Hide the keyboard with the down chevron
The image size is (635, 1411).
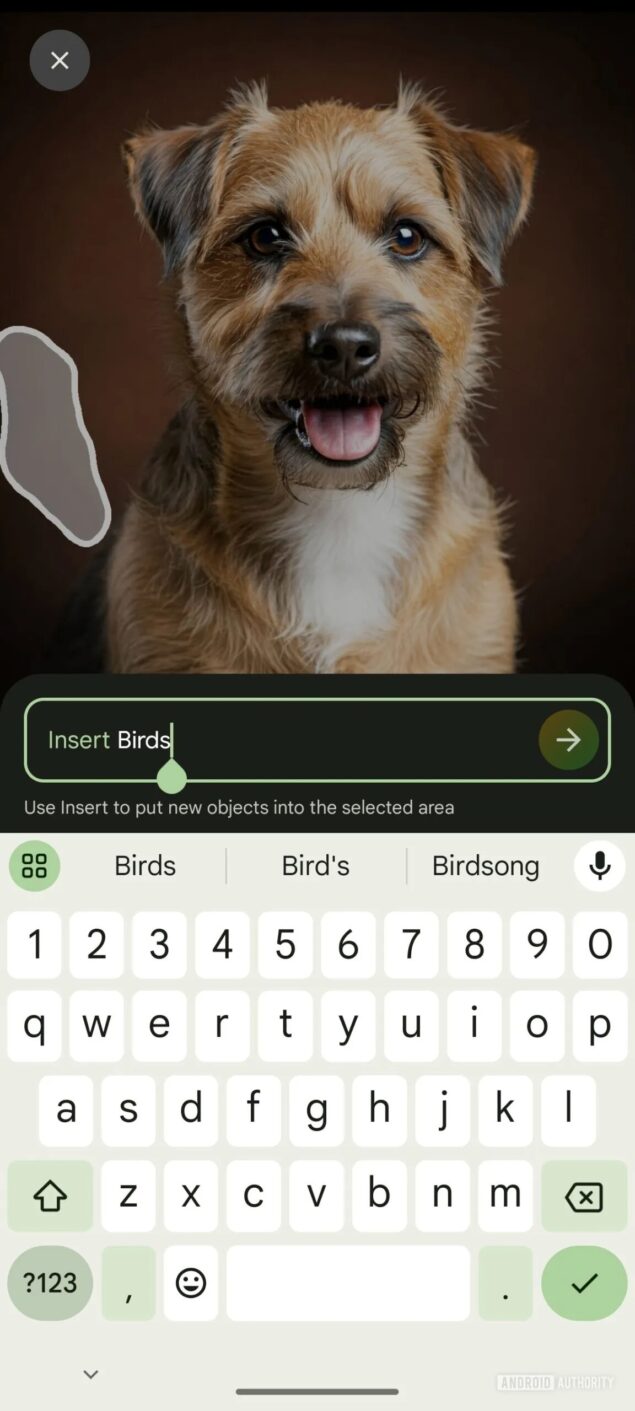[x=91, y=1374]
